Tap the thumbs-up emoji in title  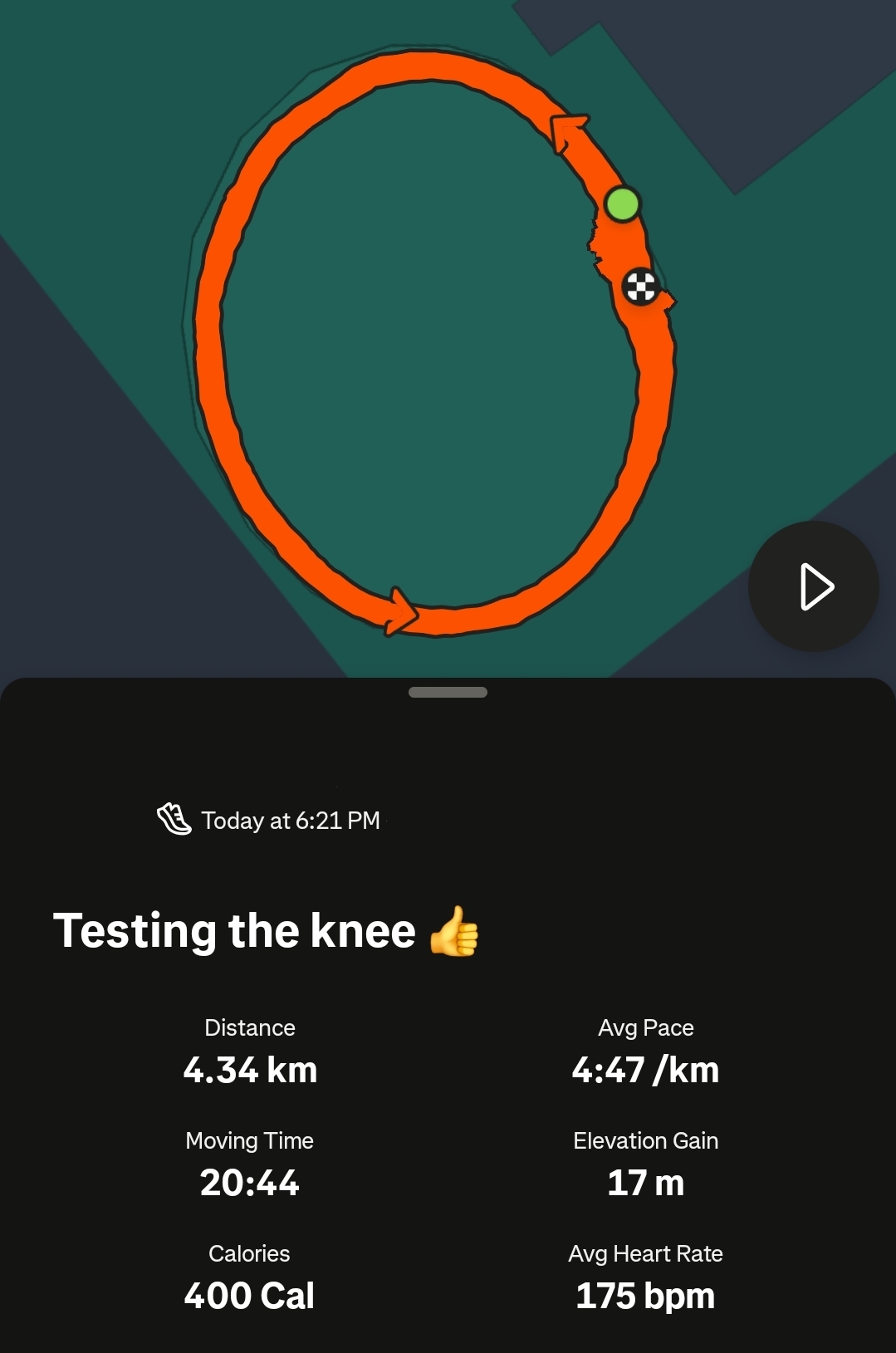(x=451, y=930)
